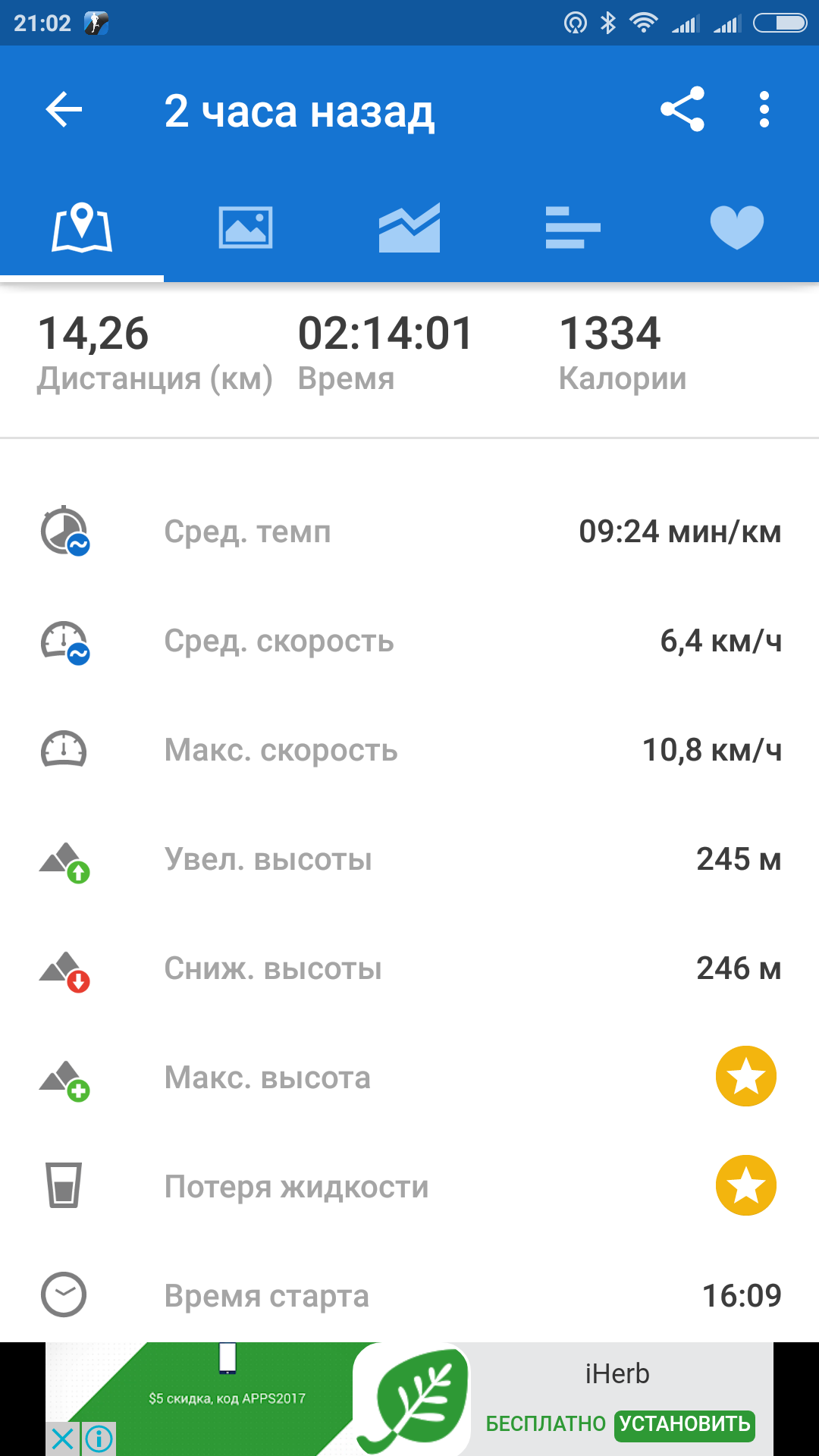
Task: Switch to the graphs tab
Action: pos(409,227)
